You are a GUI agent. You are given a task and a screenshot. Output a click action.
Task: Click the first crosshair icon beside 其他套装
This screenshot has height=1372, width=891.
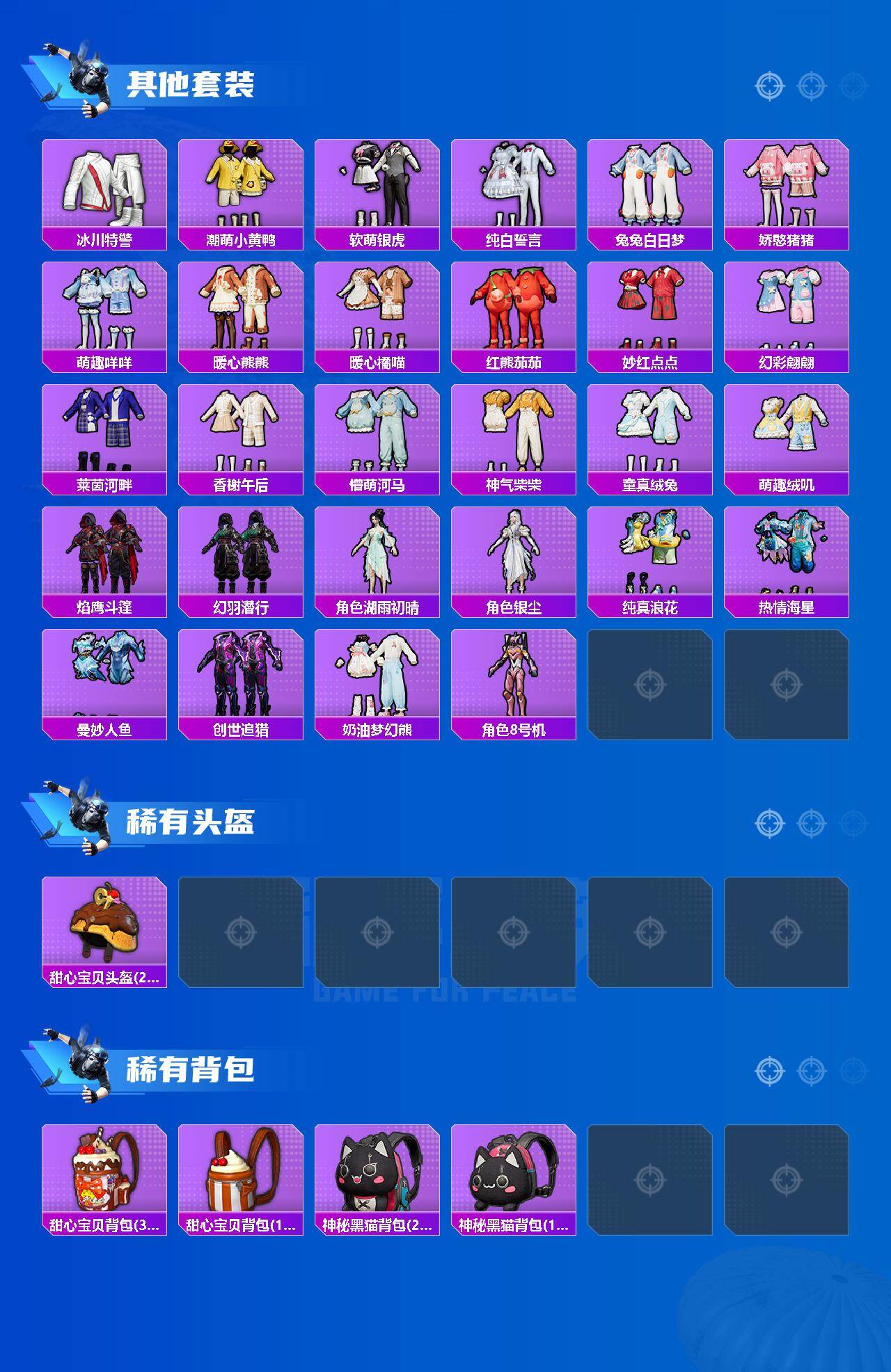[x=768, y=87]
